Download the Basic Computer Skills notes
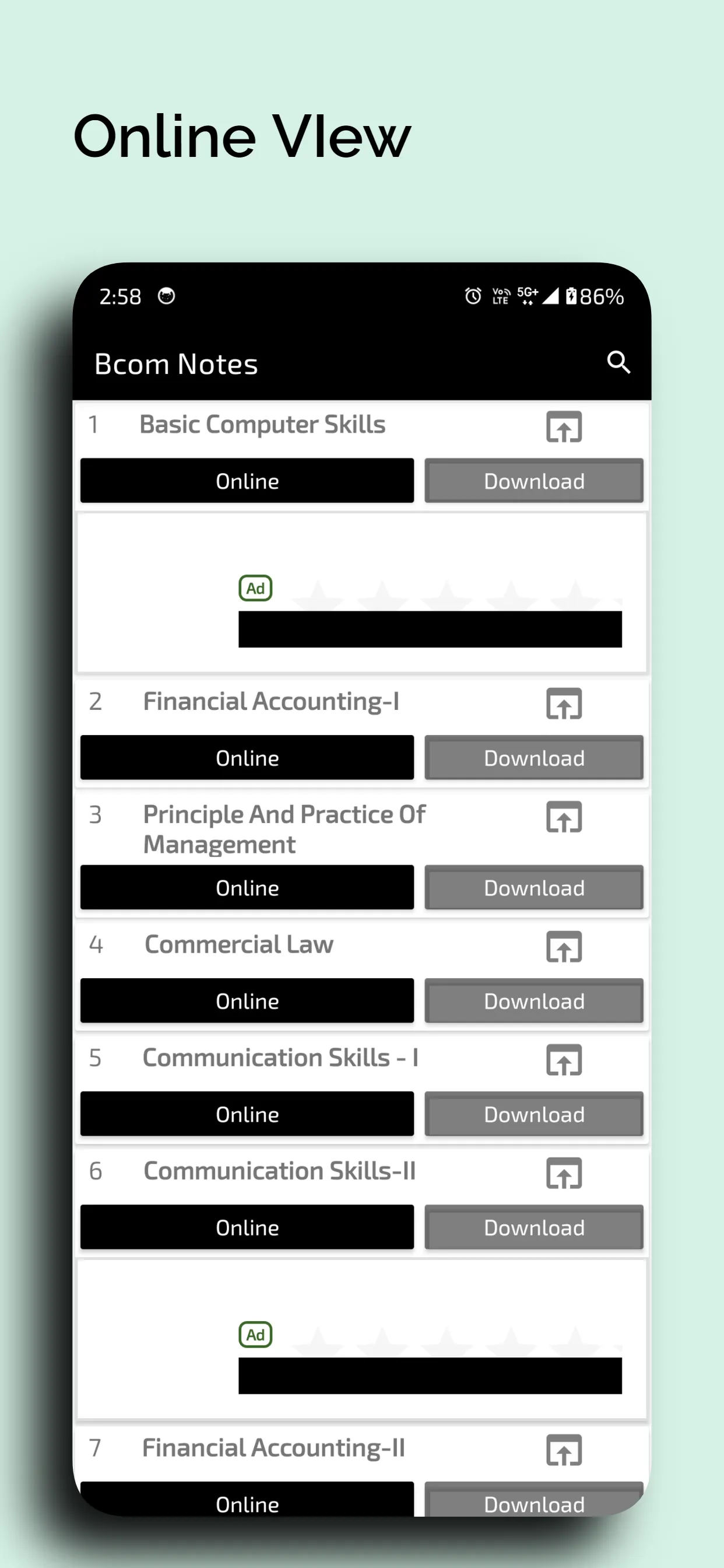Viewport: 724px width, 1568px height. click(x=533, y=481)
